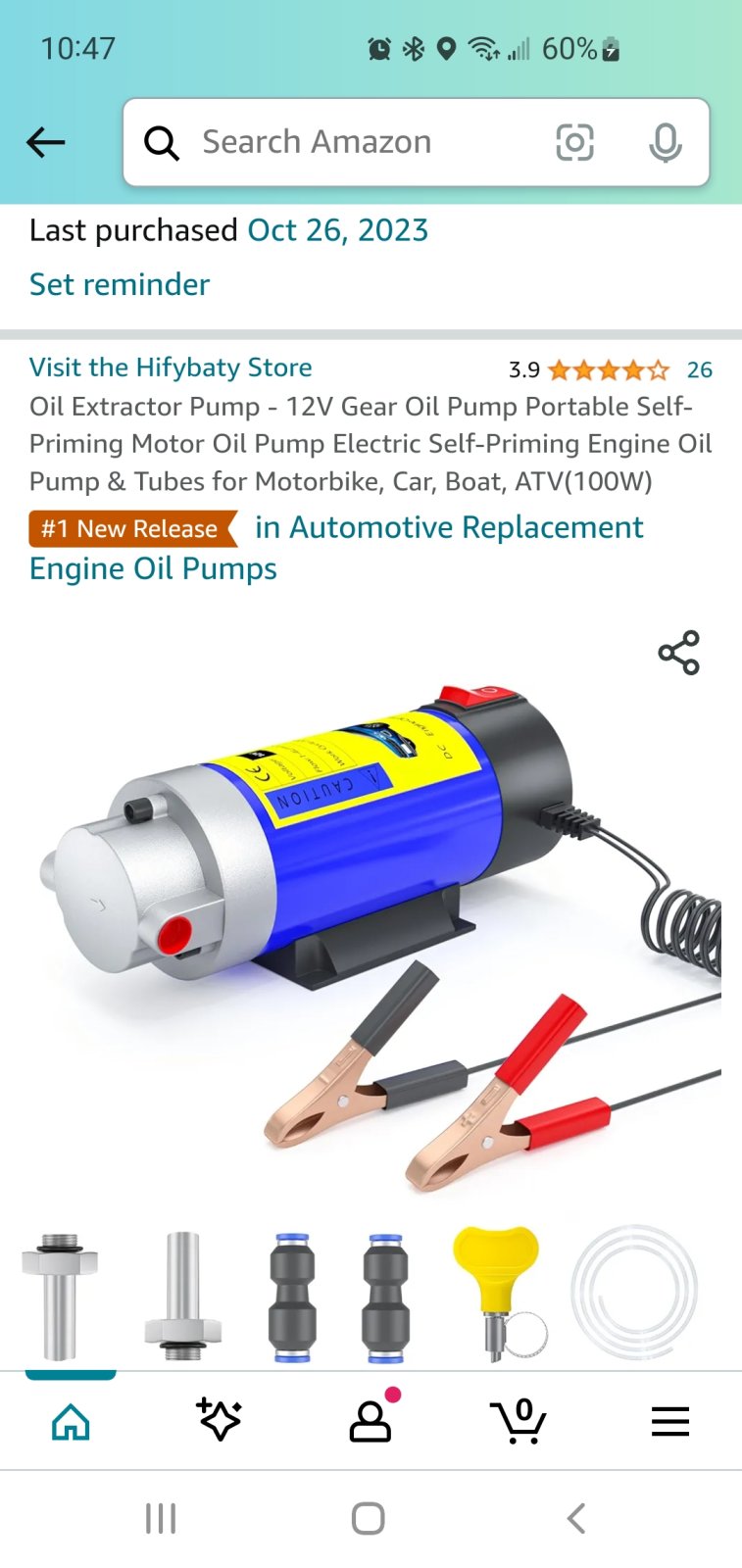Tap the system recent apps button
The image size is (742, 1568).
161,1519
